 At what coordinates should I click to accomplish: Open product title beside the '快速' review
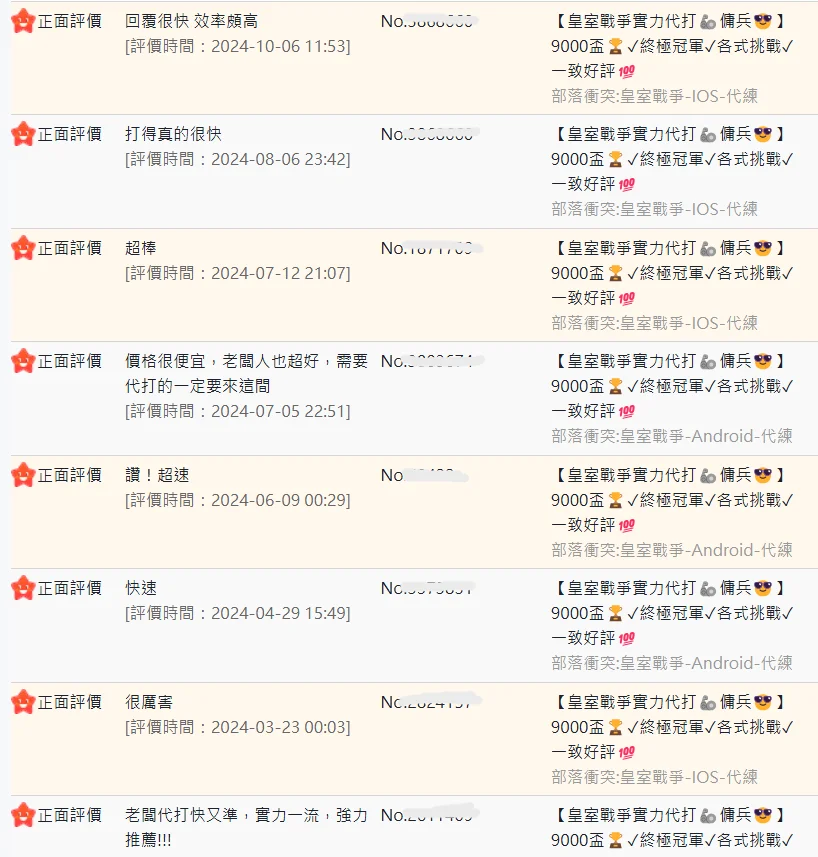coord(672,612)
